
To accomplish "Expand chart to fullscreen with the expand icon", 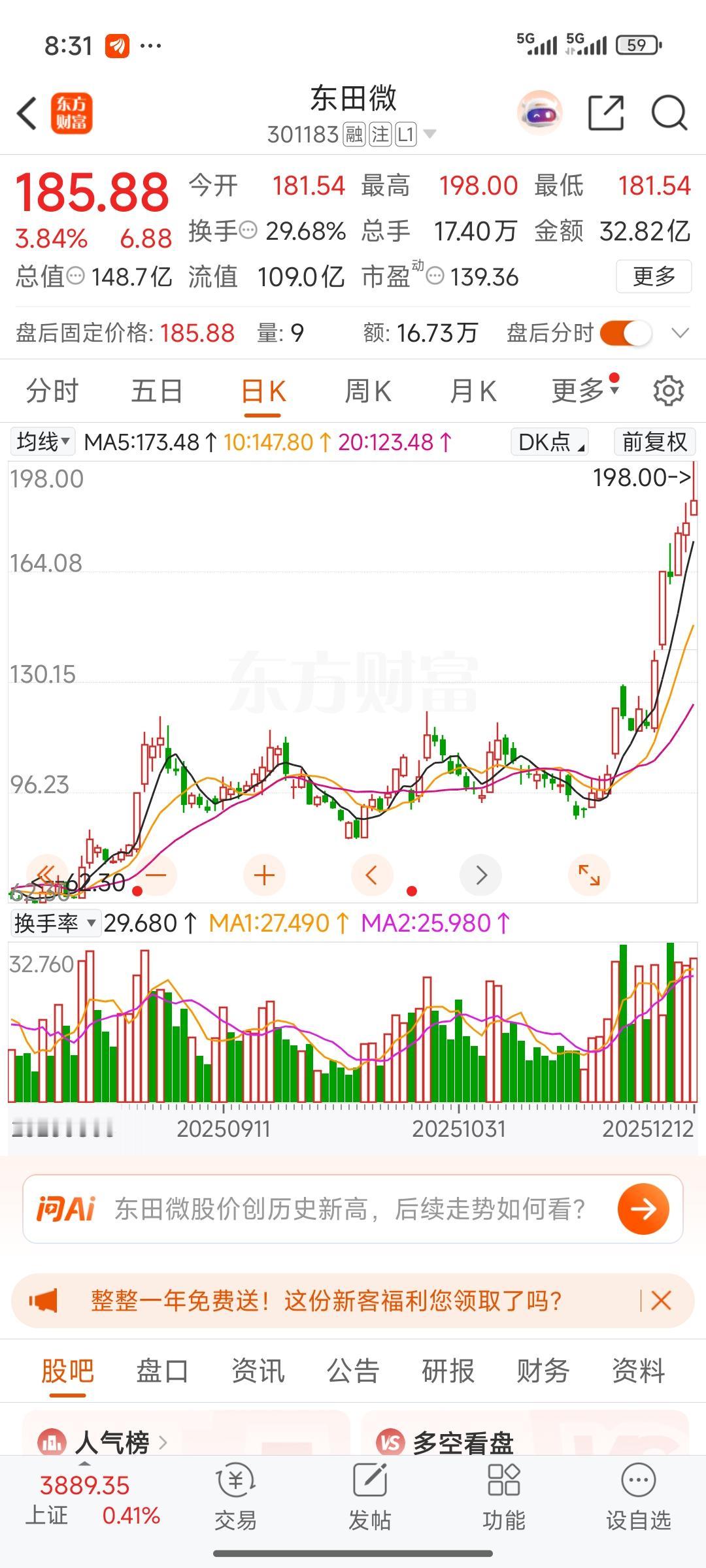I will (x=589, y=875).
